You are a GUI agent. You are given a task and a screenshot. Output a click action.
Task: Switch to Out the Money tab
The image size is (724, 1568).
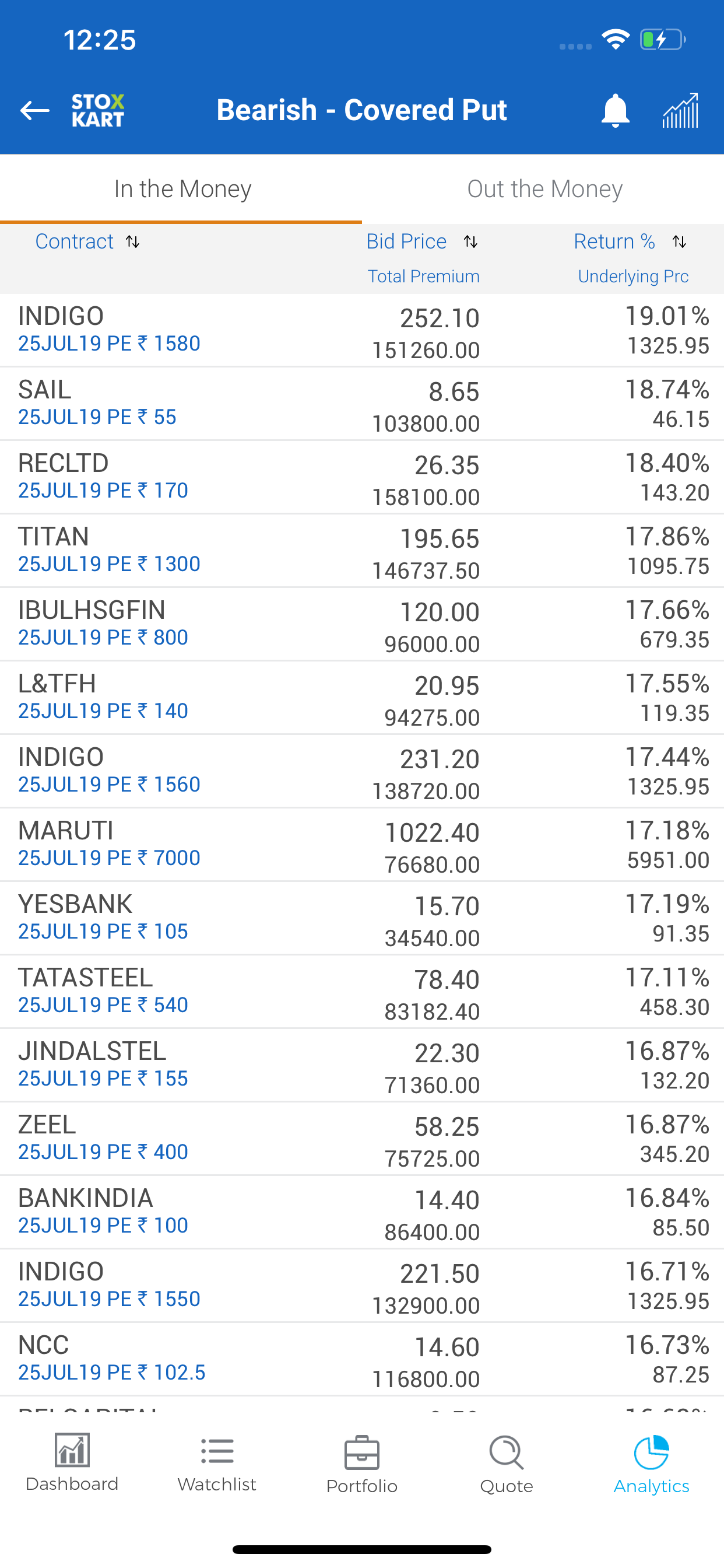click(544, 190)
